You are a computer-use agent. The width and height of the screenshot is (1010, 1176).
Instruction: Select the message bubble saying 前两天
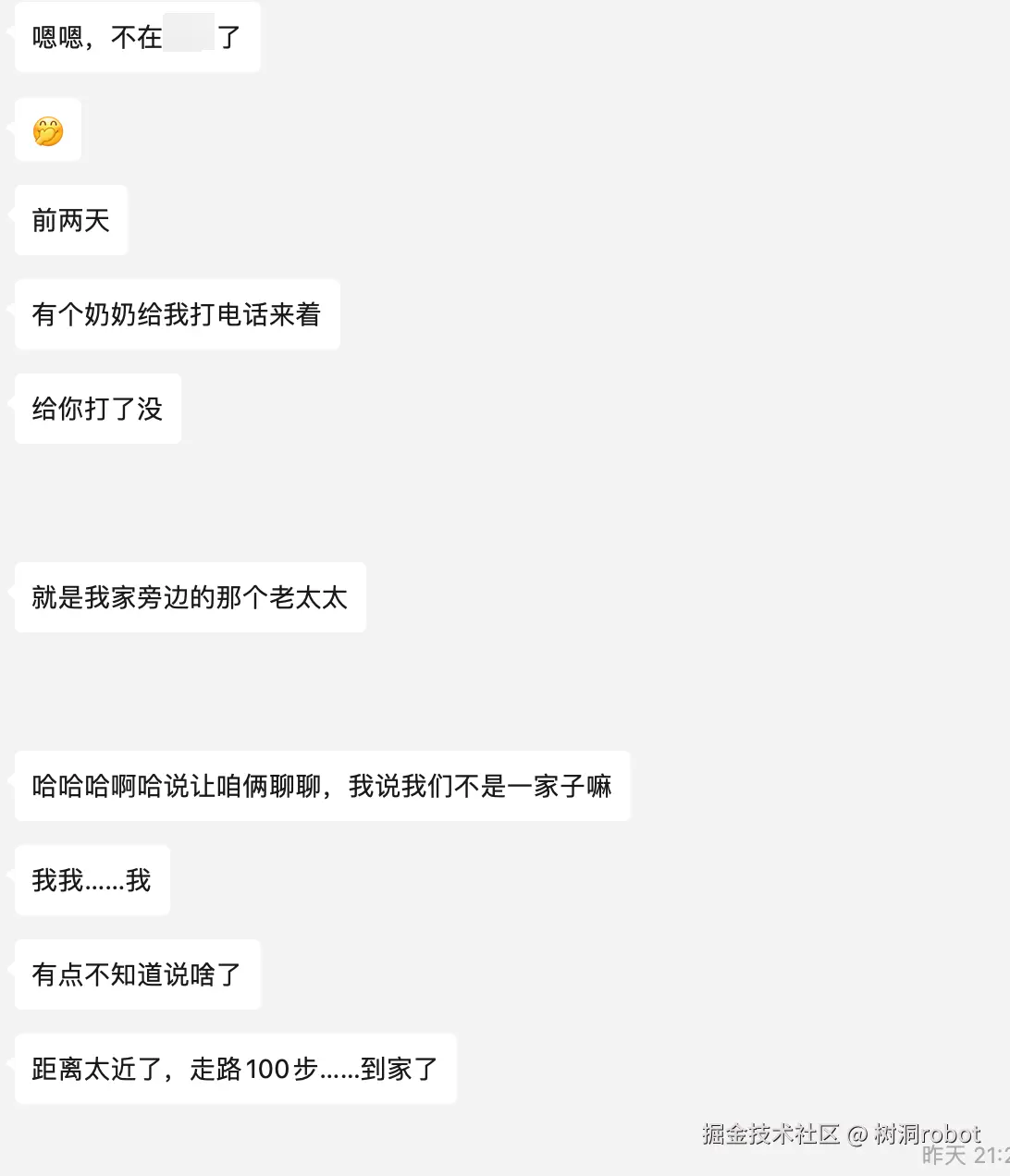tap(71, 220)
